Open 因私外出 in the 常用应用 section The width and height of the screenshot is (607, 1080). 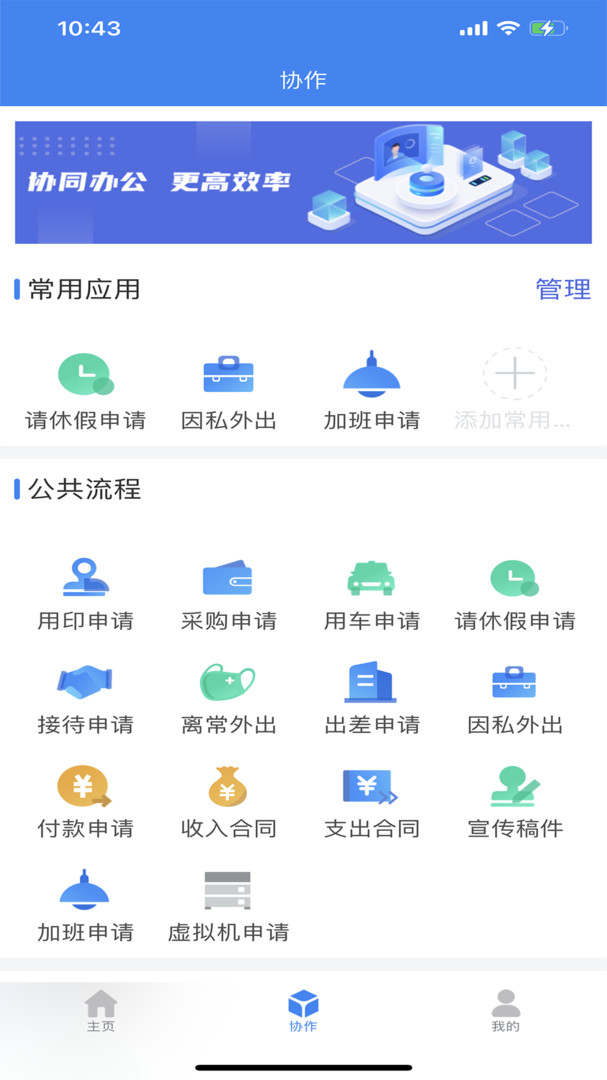coord(228,390)
